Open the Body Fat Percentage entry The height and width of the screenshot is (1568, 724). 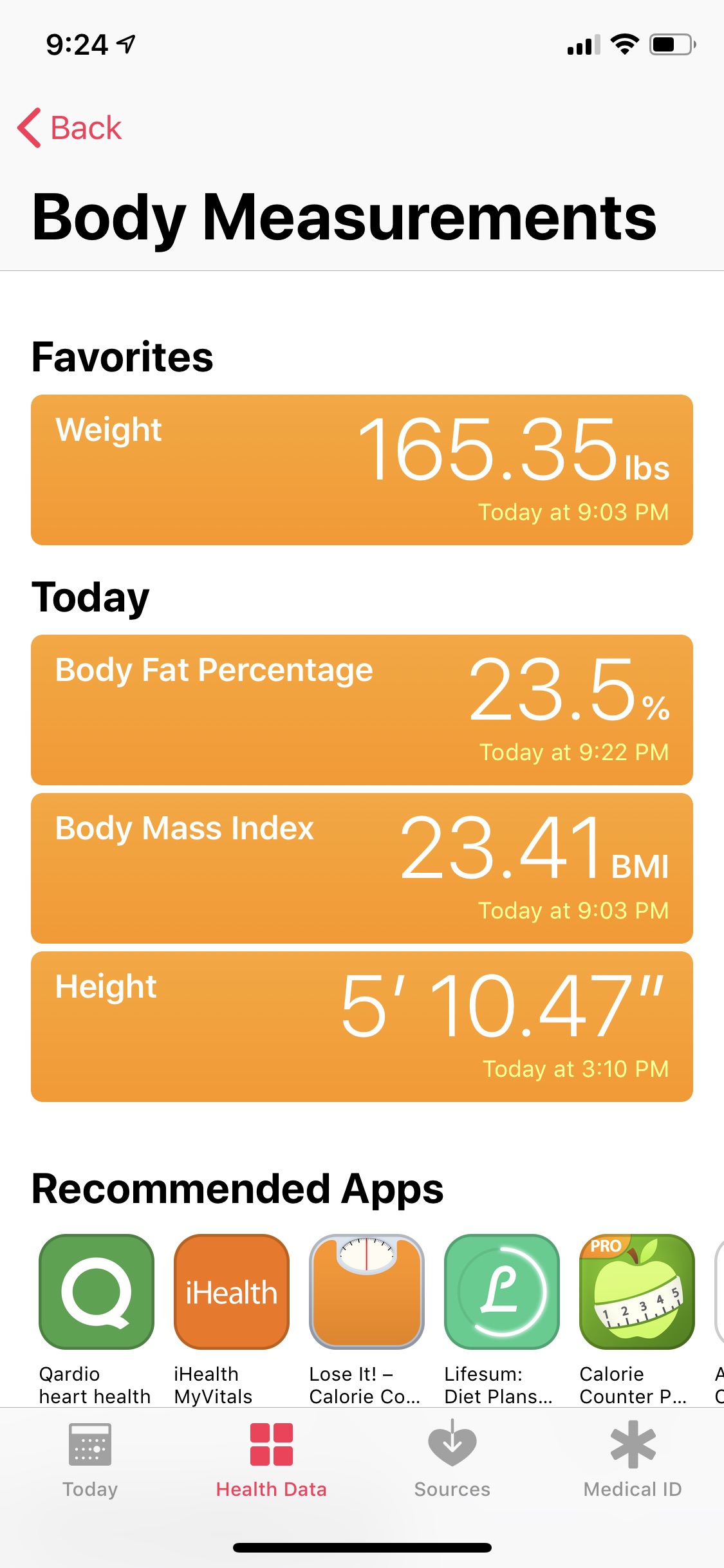[x=362, y=709]
